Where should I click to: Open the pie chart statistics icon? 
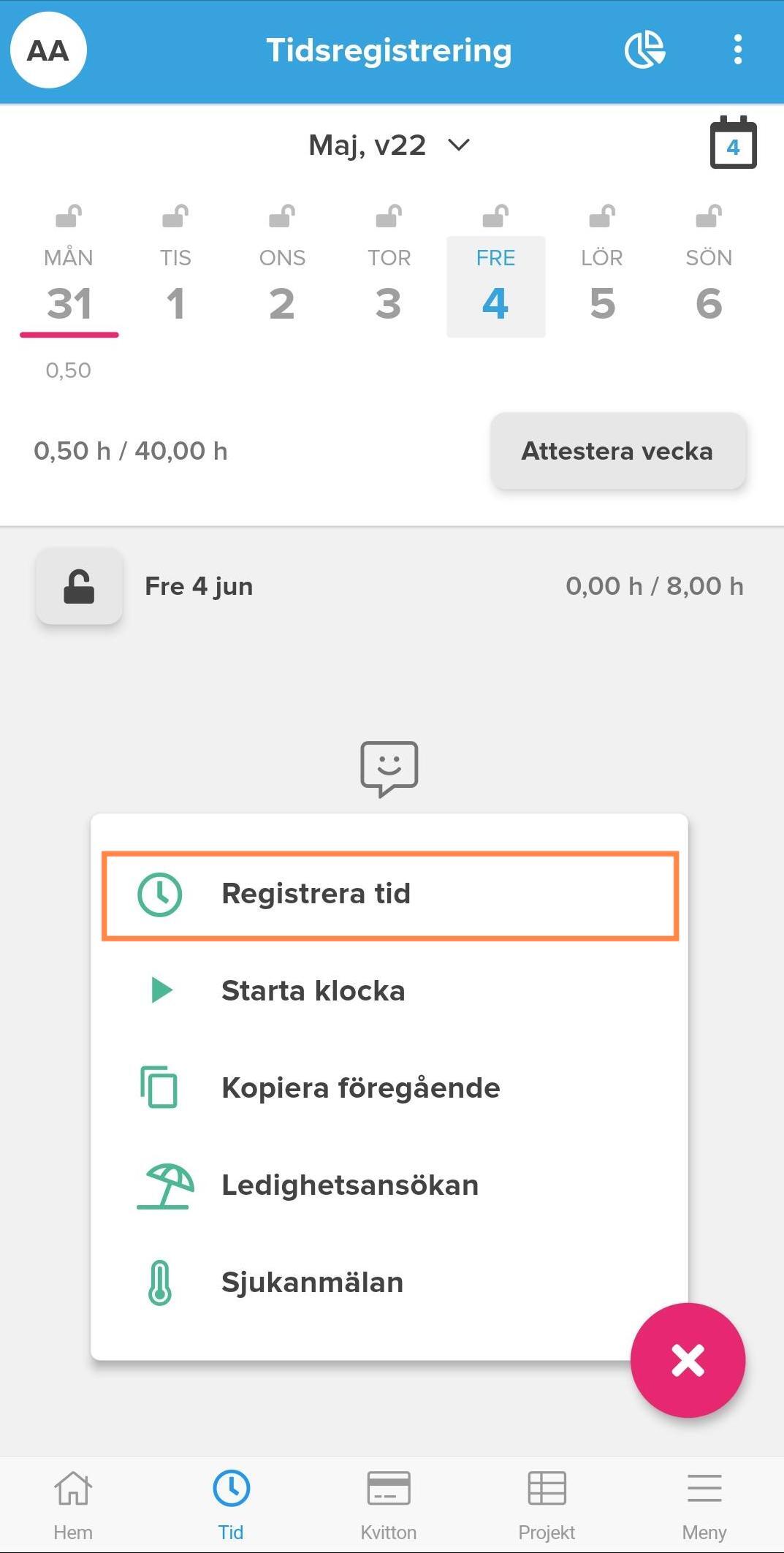(644, 50)
